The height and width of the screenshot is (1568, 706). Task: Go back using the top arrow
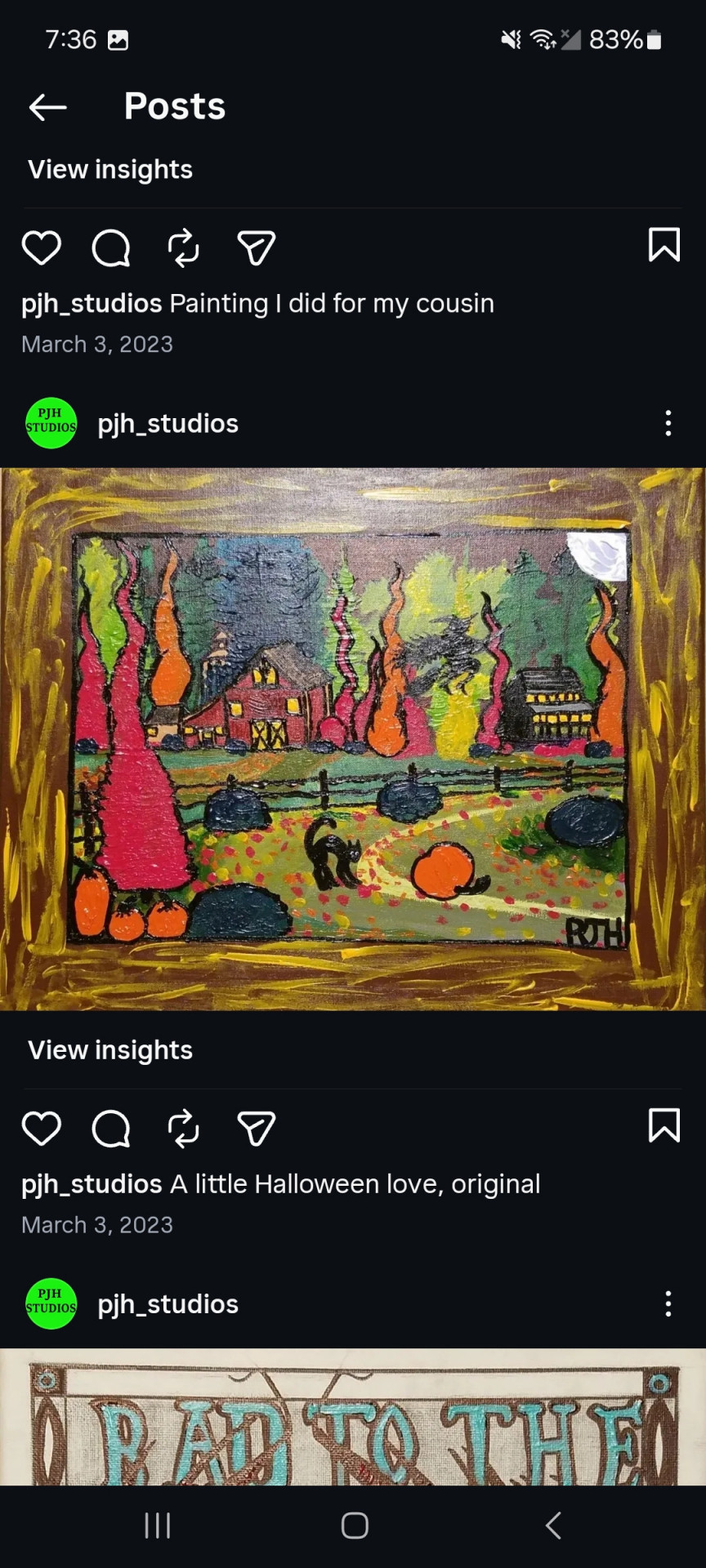[x=47, y=107]
